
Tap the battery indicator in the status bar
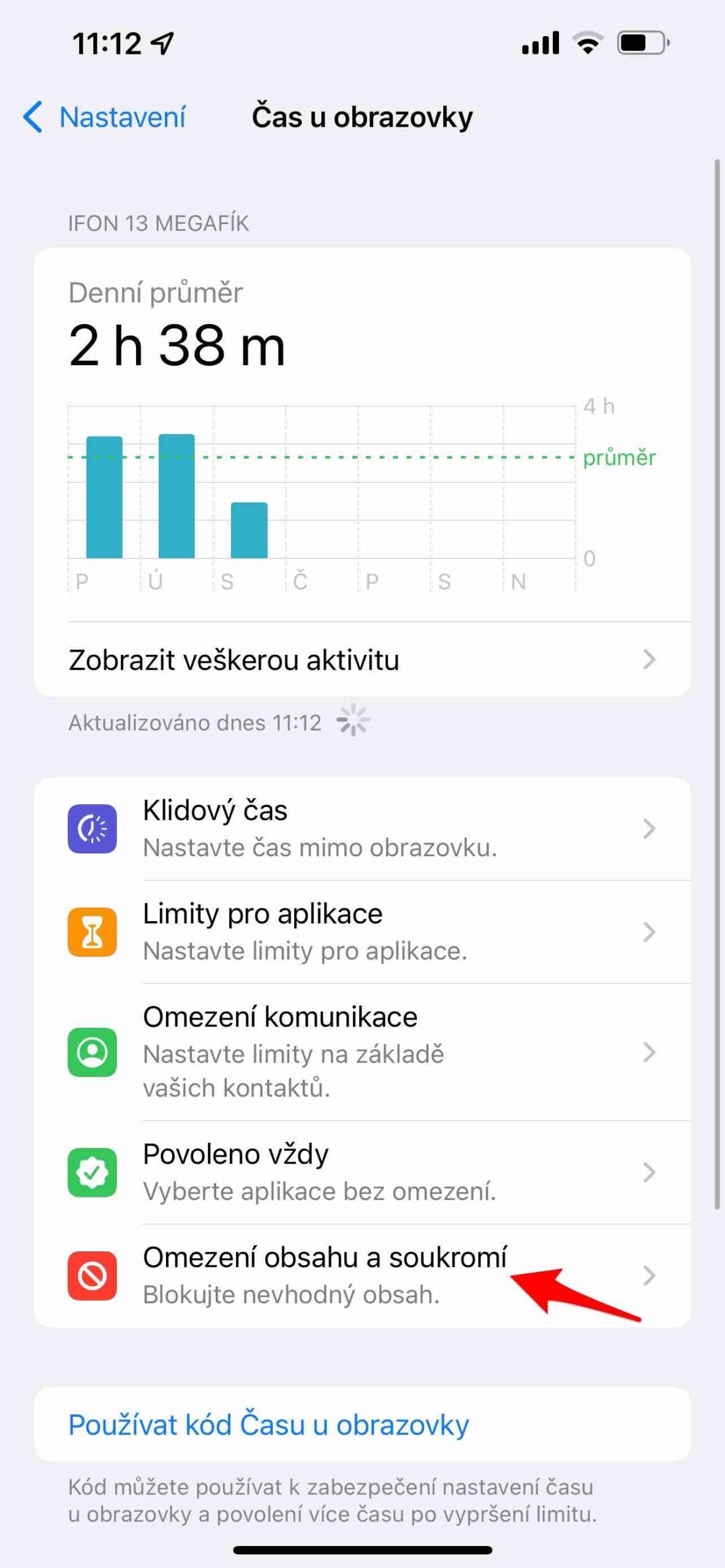640,42
